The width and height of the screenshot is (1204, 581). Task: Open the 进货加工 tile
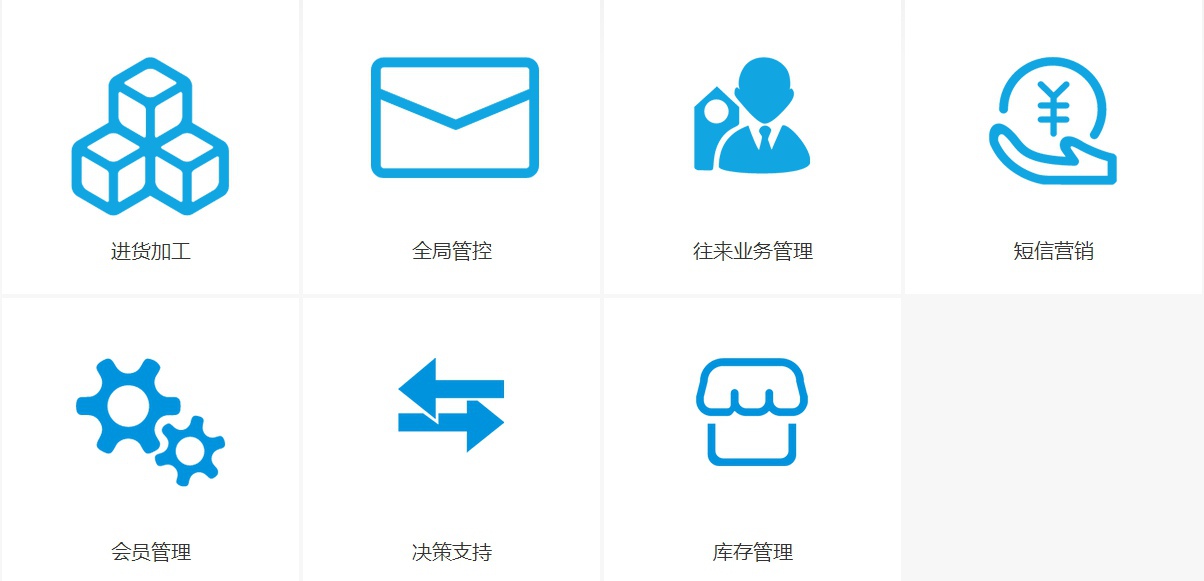coord(150,150)
